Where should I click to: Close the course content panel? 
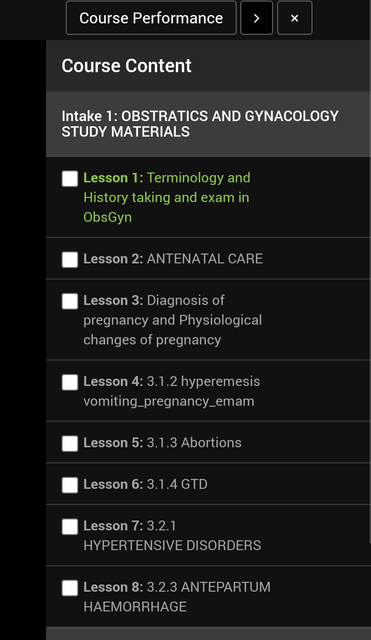295,18
